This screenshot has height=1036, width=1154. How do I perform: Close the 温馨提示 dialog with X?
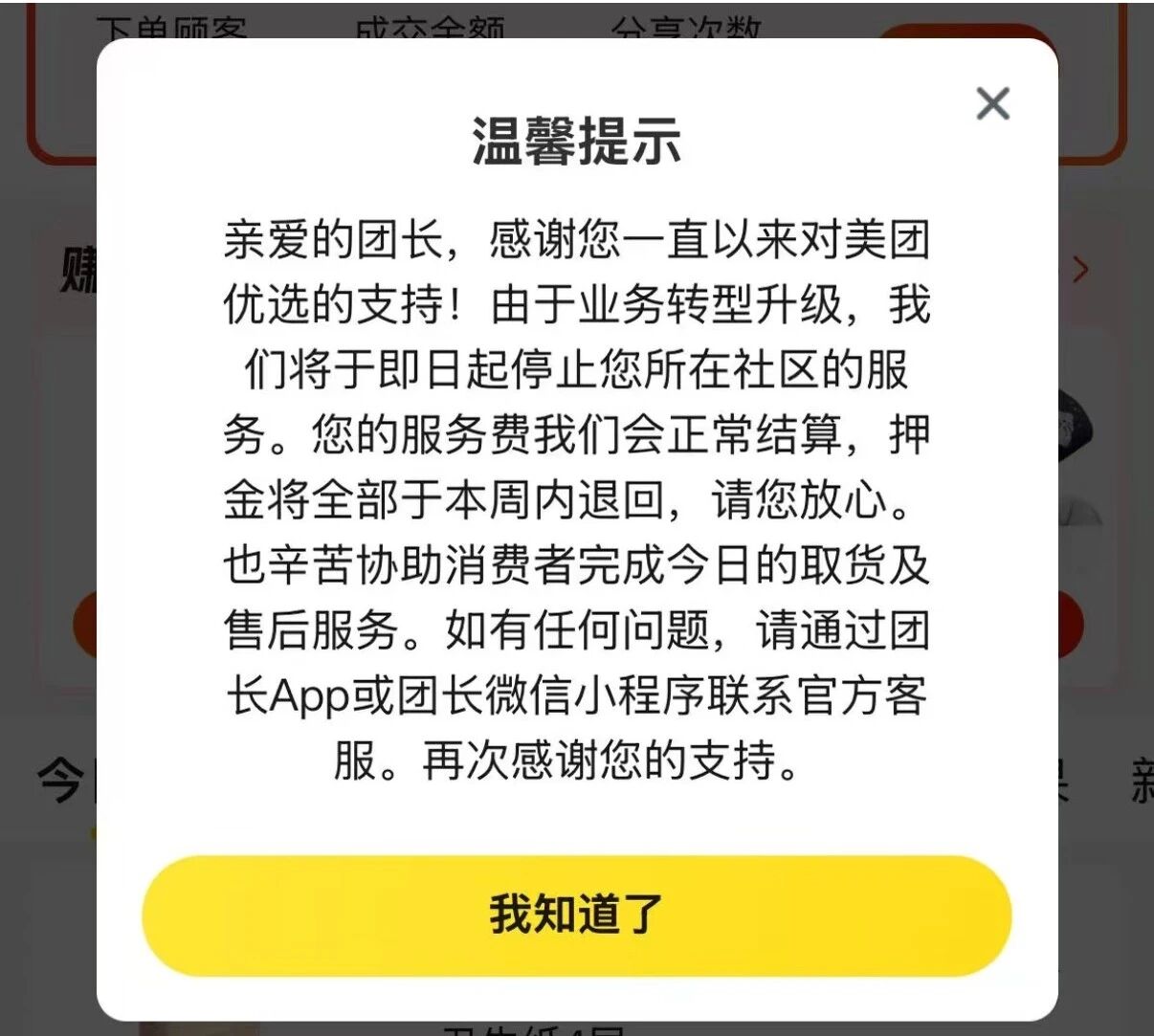(992, 103)
